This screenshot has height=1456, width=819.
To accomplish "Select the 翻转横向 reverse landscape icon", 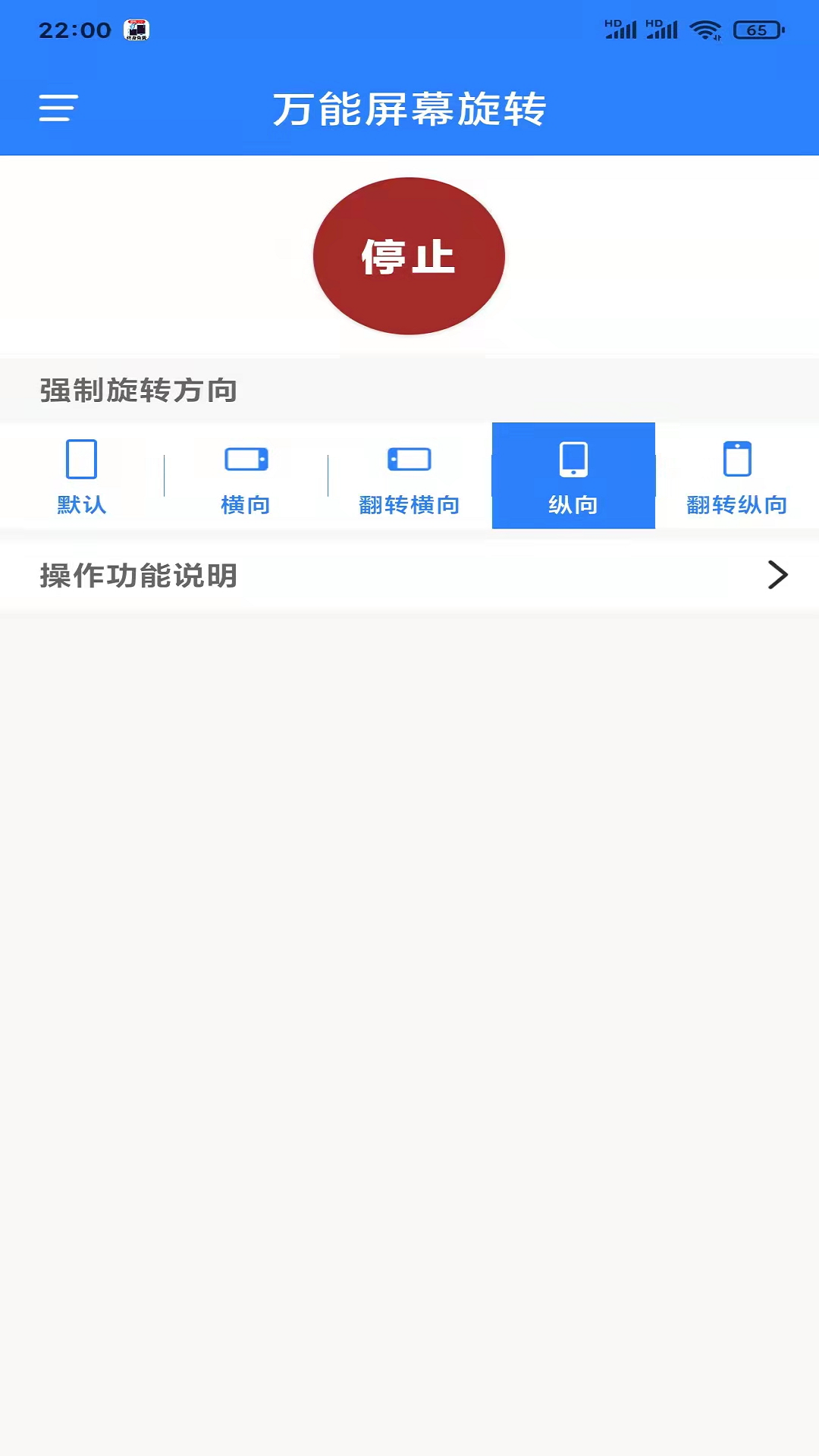I will point(409,459).
